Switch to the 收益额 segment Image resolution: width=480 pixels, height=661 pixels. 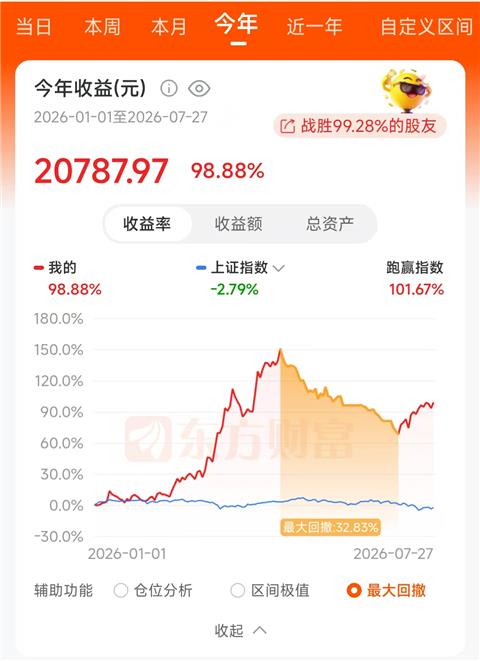click(239, 224)
